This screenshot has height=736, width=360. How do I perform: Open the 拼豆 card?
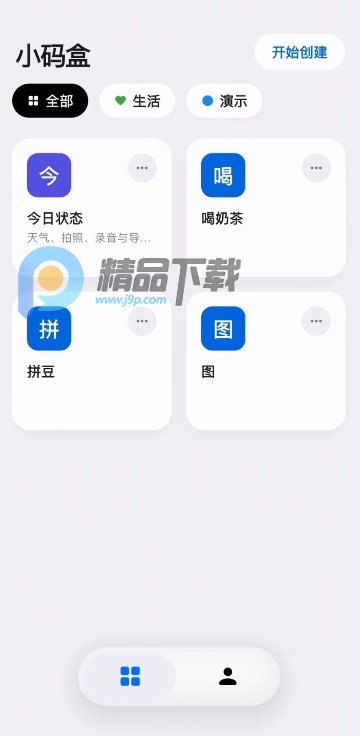(x=92, y=361)
